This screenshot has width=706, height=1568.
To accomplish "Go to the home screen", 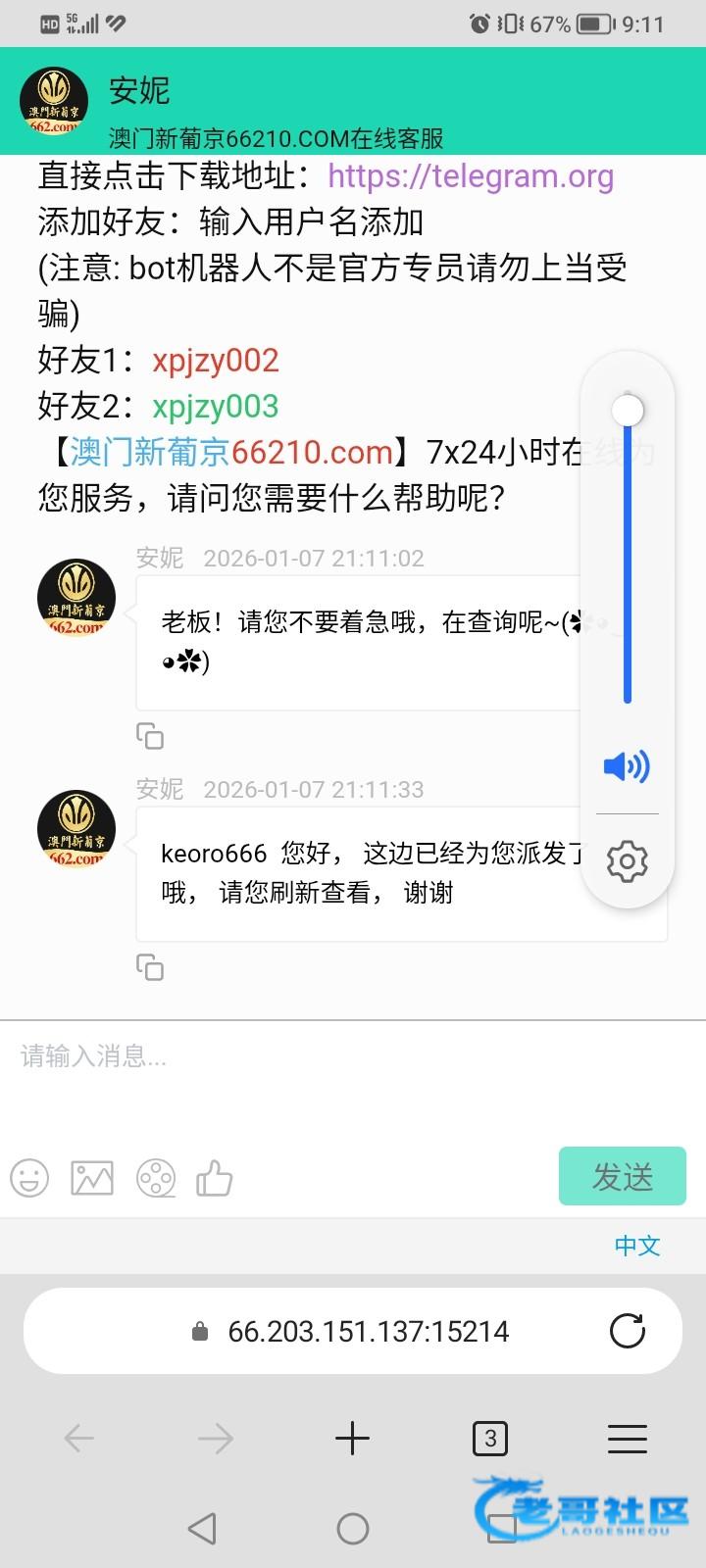I will click(x=353, y=1528).
